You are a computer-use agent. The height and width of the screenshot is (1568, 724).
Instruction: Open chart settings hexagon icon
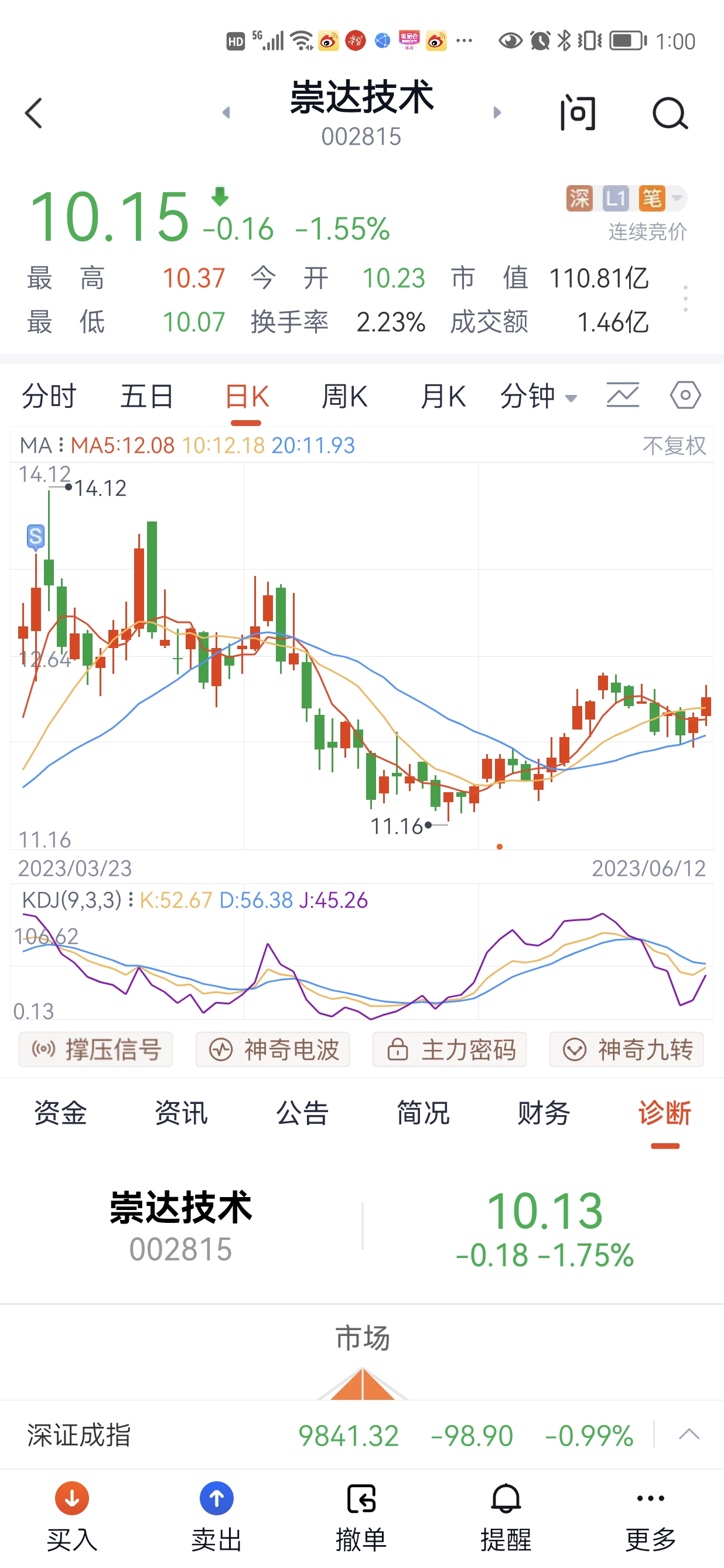coord(685,396)
